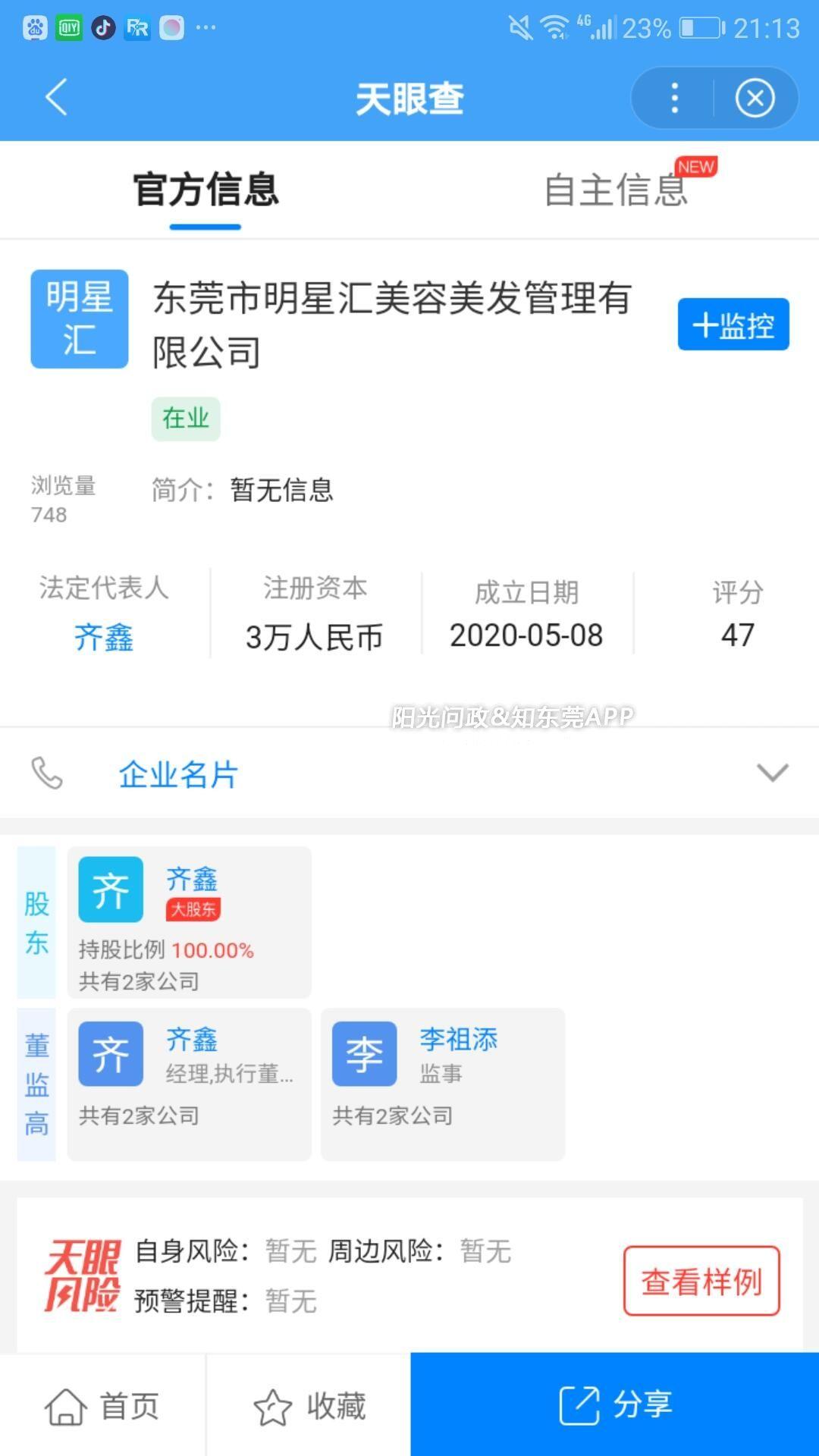Viewport: 819px width, 1456px height.
Task: Open shareholder card 齐鑫 with 100.00% stake
Action: [x=189, y=922]
